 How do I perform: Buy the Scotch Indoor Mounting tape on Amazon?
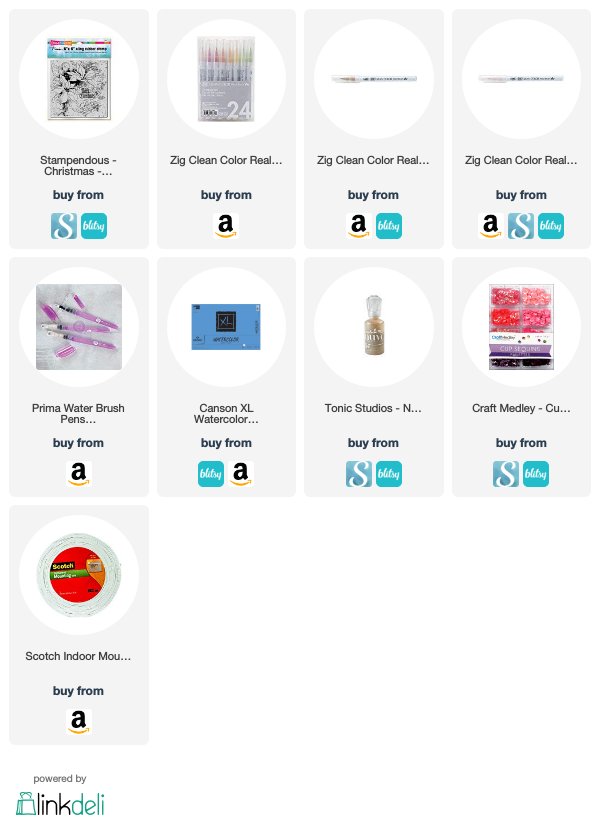pos(79,722)
